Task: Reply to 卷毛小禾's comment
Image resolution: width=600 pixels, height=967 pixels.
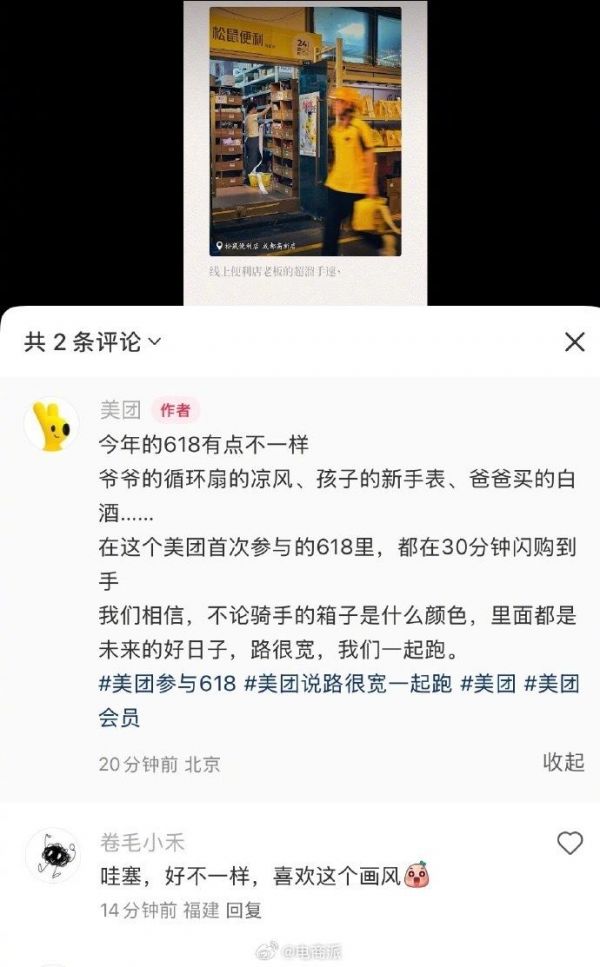Action: 243,910
